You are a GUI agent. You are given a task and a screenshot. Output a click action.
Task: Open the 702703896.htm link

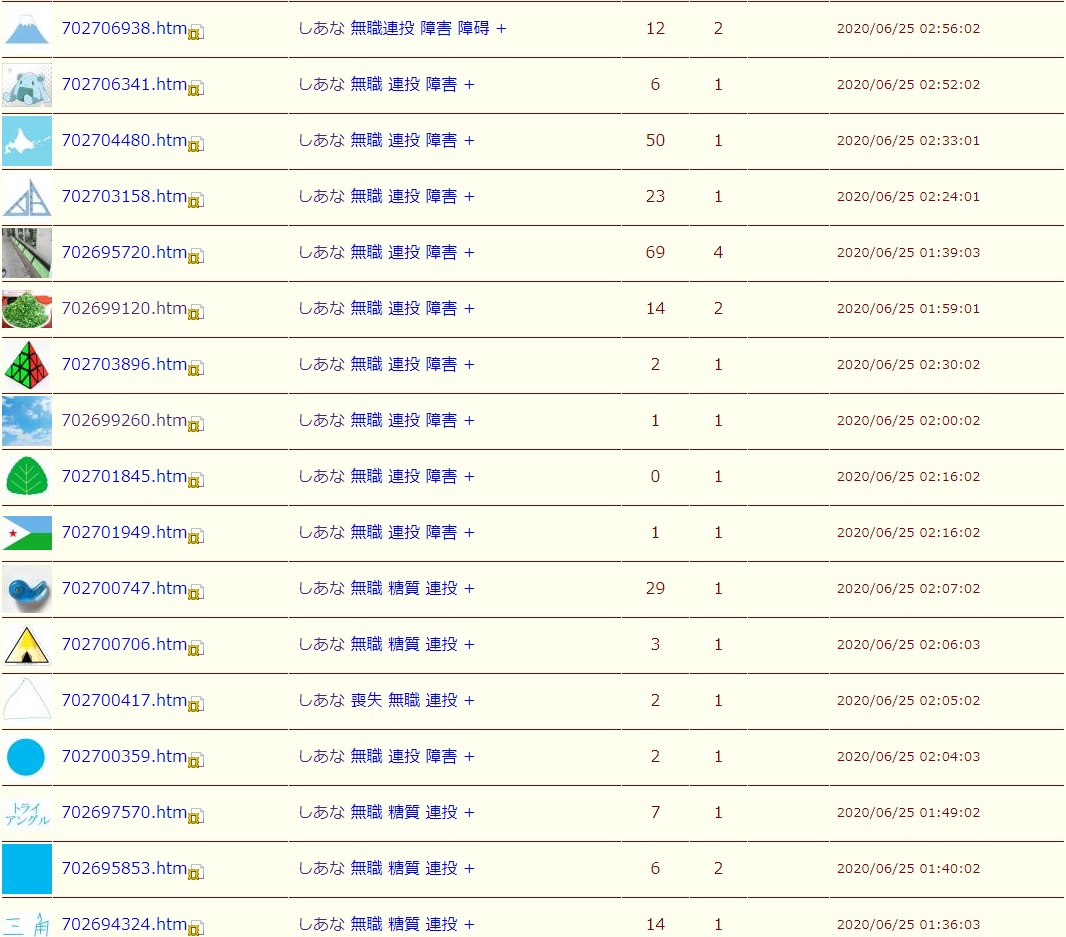tap(124, 364)
